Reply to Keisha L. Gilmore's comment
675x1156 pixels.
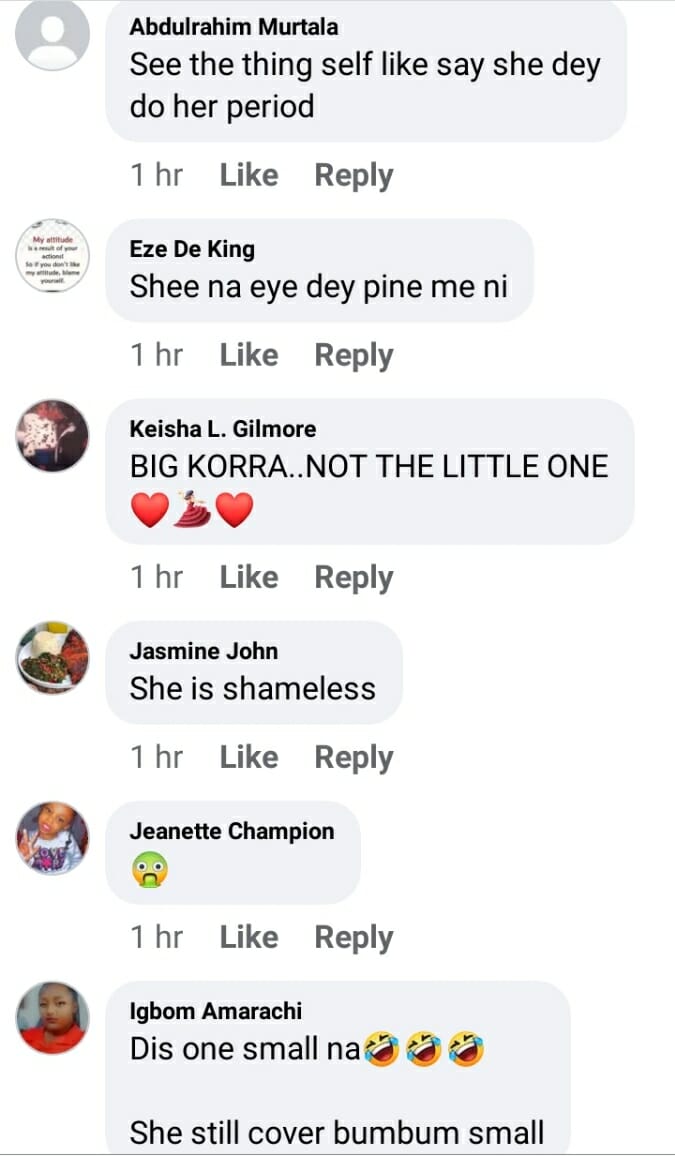point(354,578)
